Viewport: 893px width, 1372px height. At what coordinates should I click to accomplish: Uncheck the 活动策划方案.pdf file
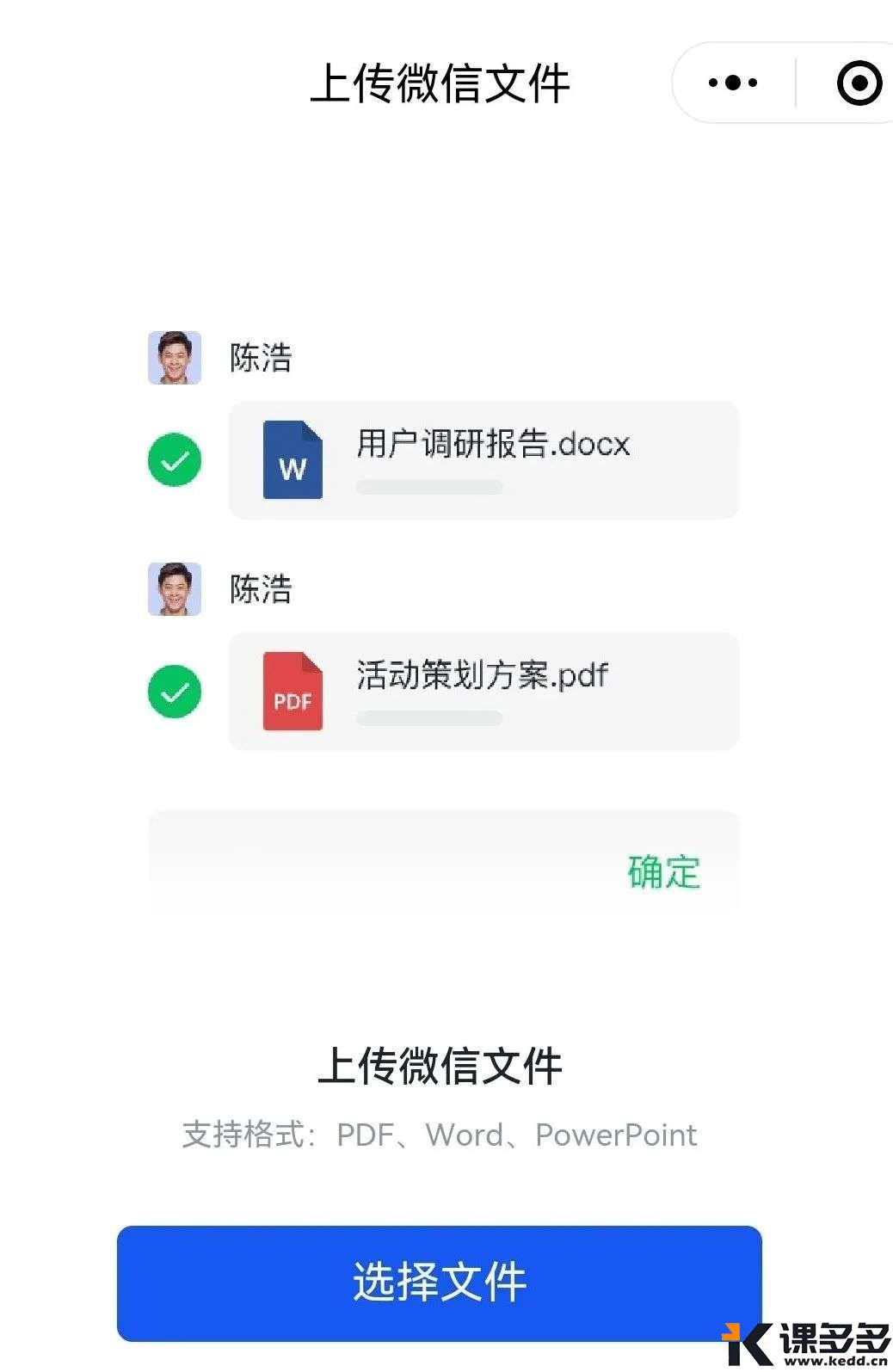click(x=175, y=692)
